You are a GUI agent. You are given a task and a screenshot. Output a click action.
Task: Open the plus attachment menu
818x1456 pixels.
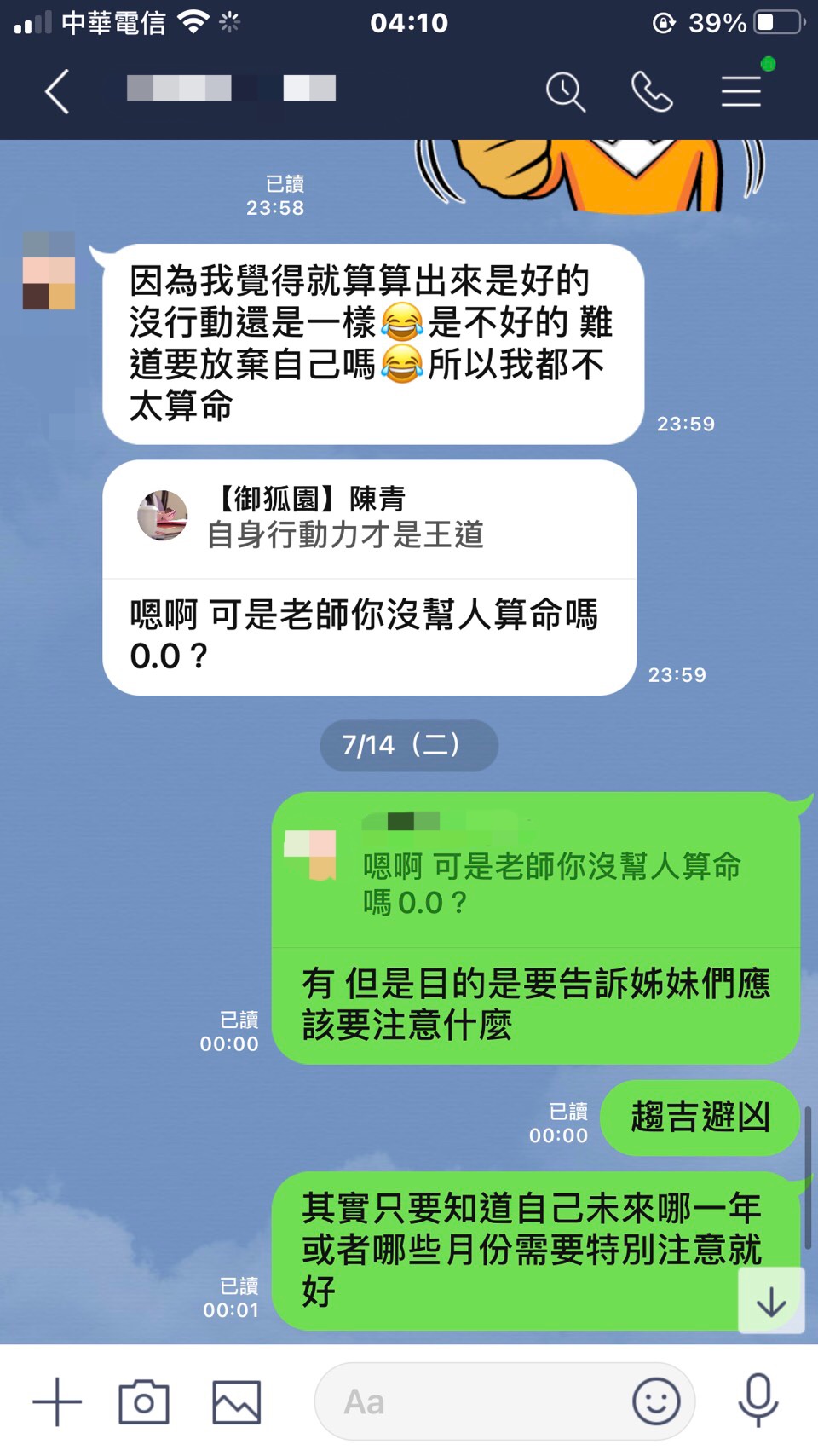[57, 1401]
